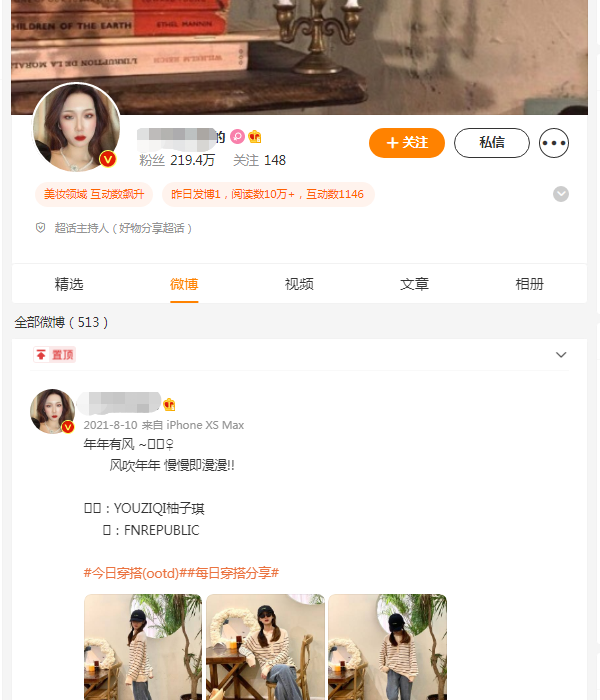Send a private message via 私信
This screenshot has width=600, height=700.
click(491, 143)
